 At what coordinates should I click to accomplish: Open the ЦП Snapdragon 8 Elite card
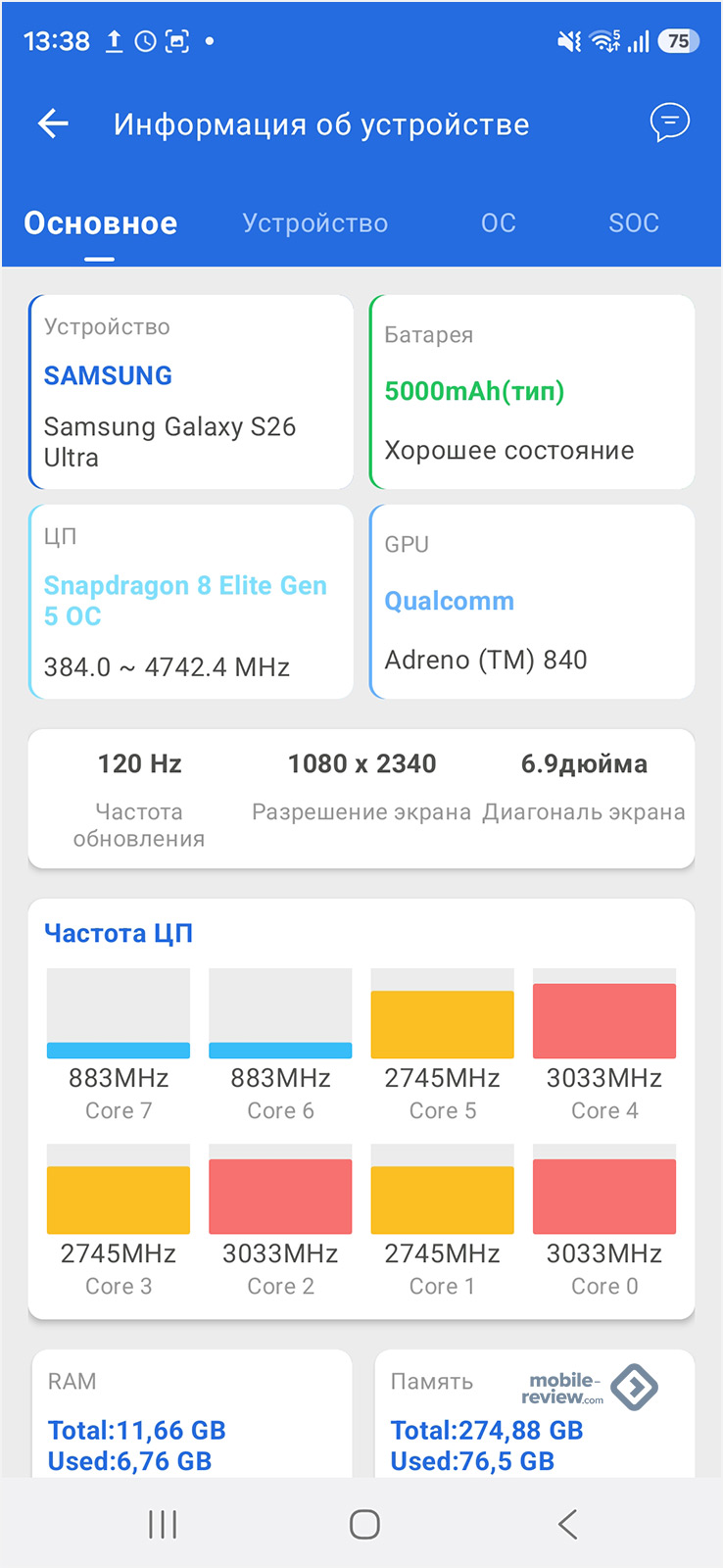pos(191,602)
